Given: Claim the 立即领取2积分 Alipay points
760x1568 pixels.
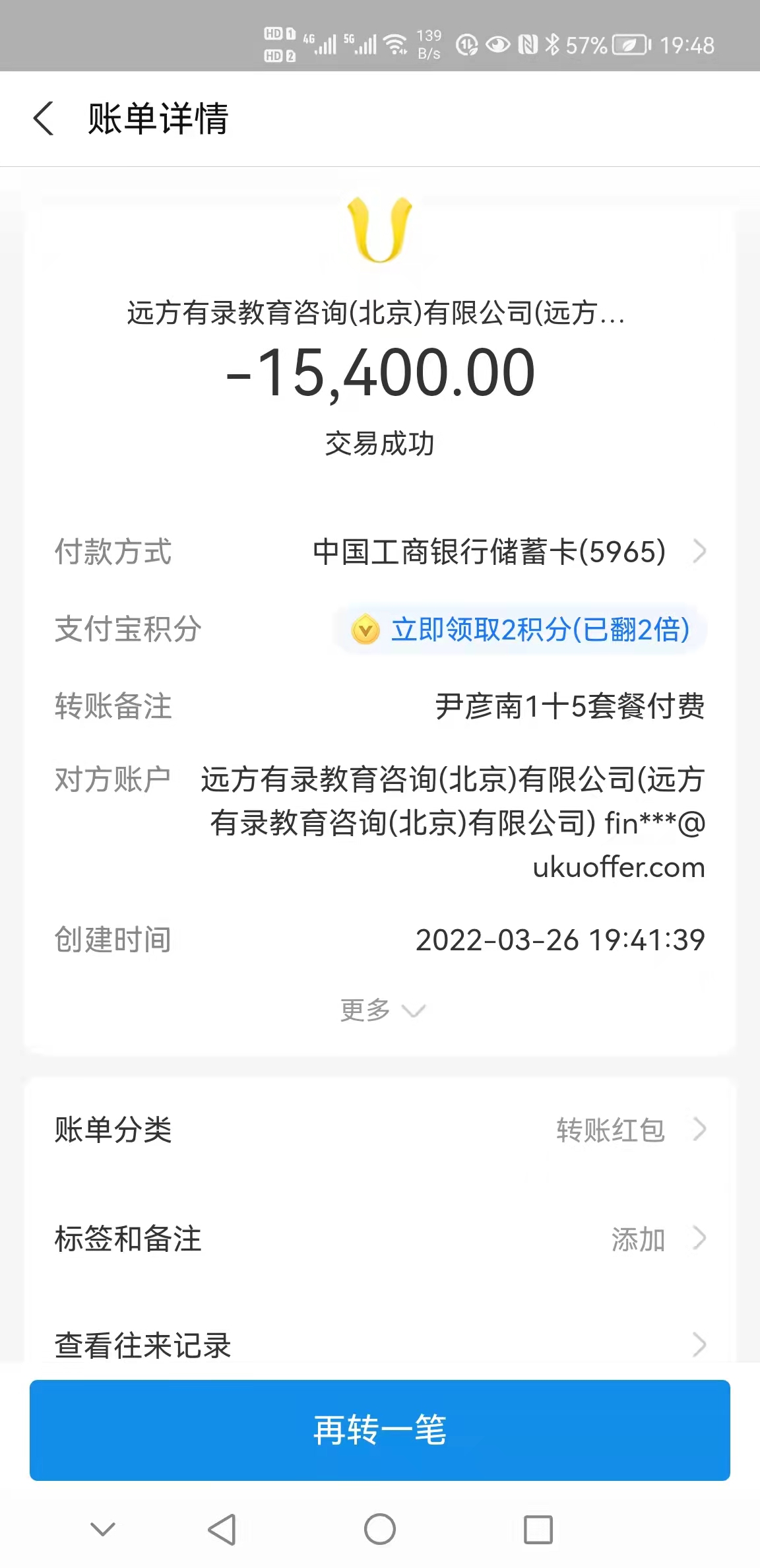Looking at the screenshot, I should [x=522, y=629].
